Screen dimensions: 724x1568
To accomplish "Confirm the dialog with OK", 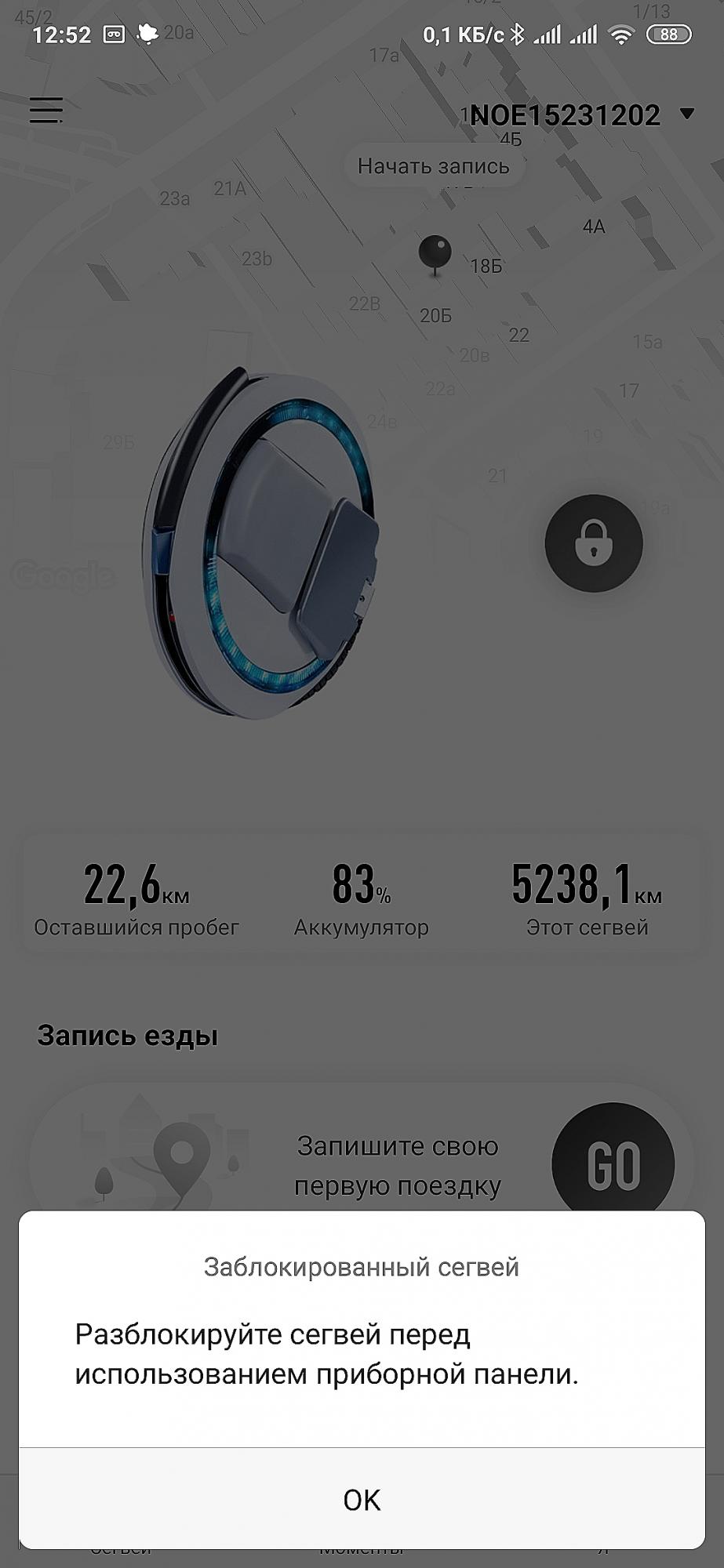I will pyautogui.click(x=362, y=1499).
